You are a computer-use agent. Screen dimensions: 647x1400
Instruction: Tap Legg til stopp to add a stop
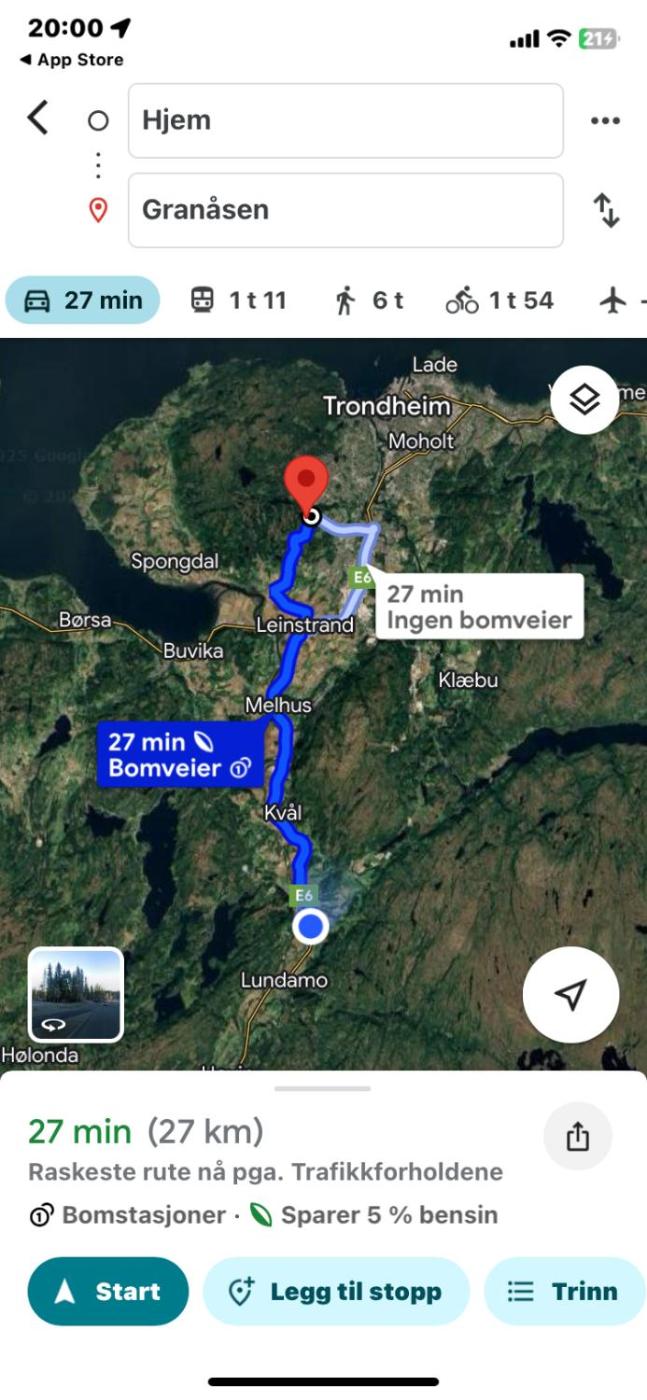tap(336, 1291)
